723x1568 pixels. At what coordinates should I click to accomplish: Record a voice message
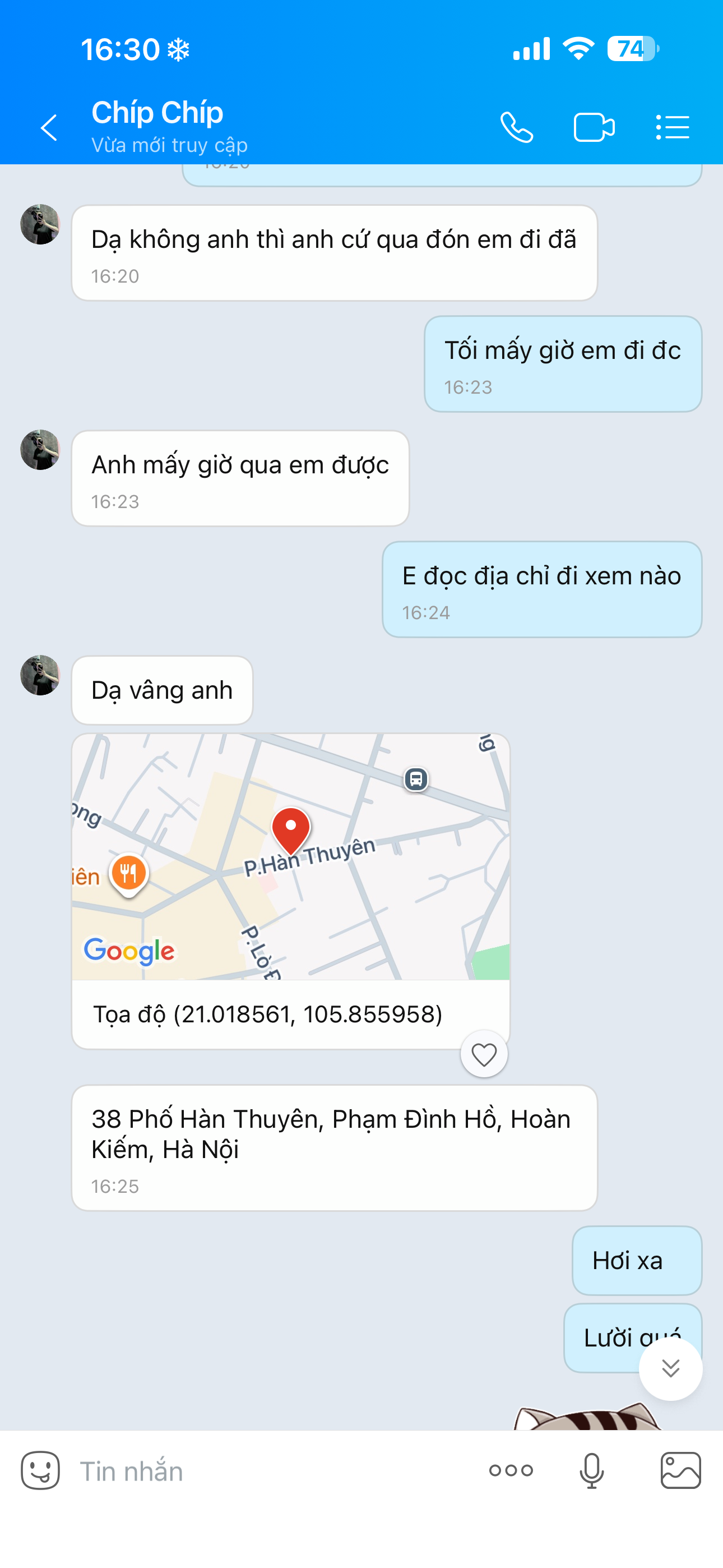coord(591,1470)
